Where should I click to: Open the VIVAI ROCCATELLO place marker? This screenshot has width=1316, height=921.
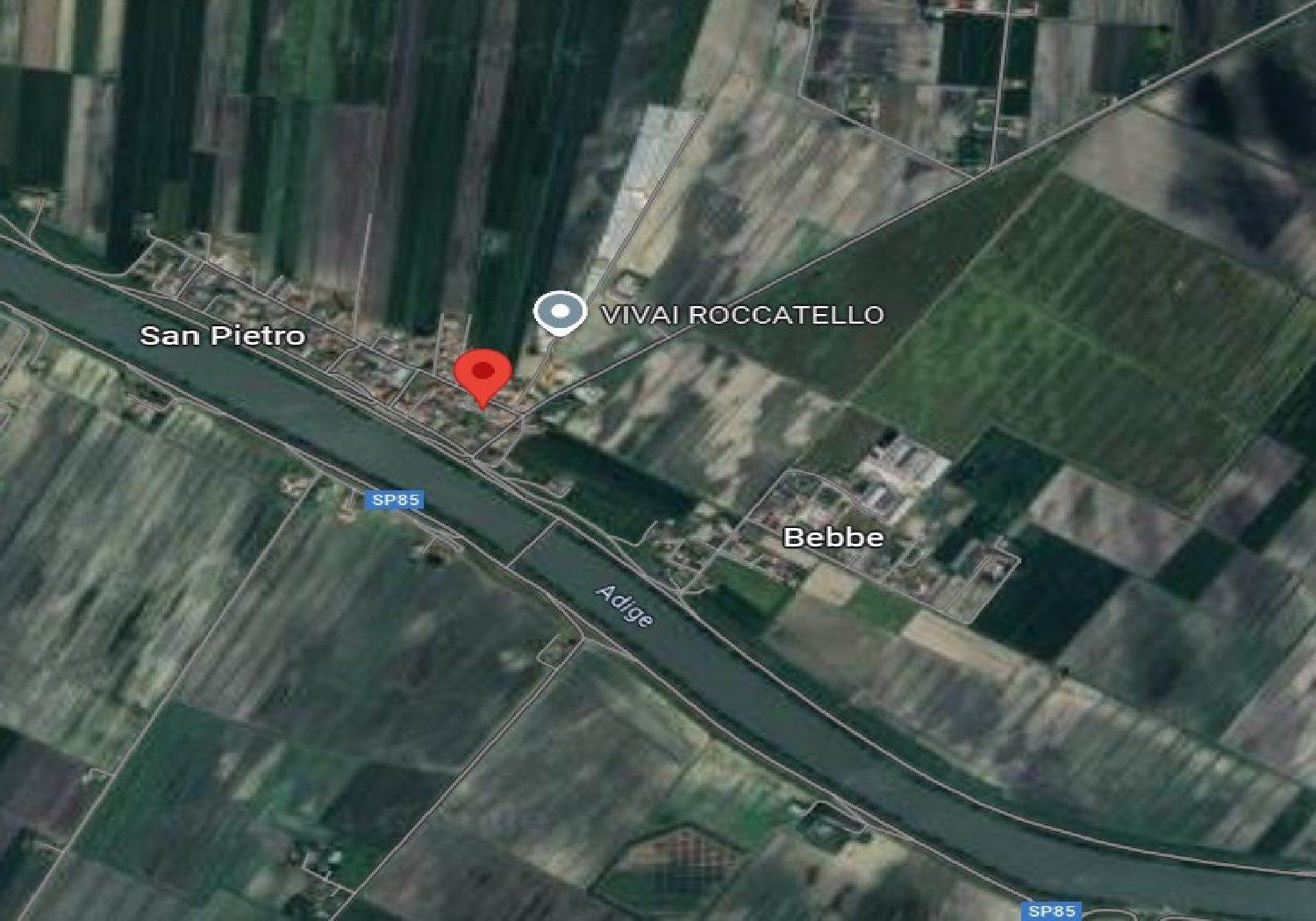[x=561, y=312]
